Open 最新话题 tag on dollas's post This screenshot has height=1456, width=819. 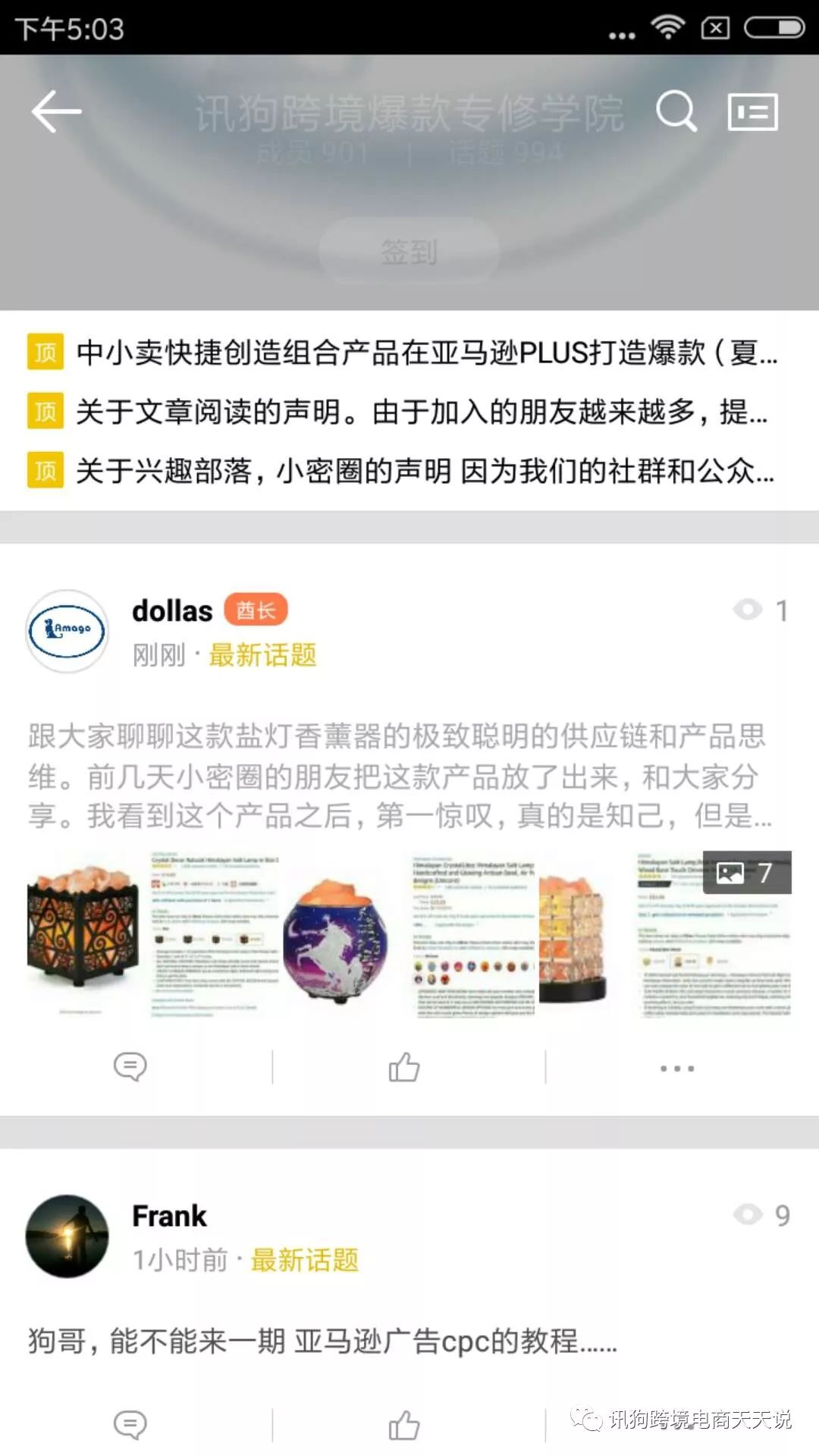tap(262, 654)
